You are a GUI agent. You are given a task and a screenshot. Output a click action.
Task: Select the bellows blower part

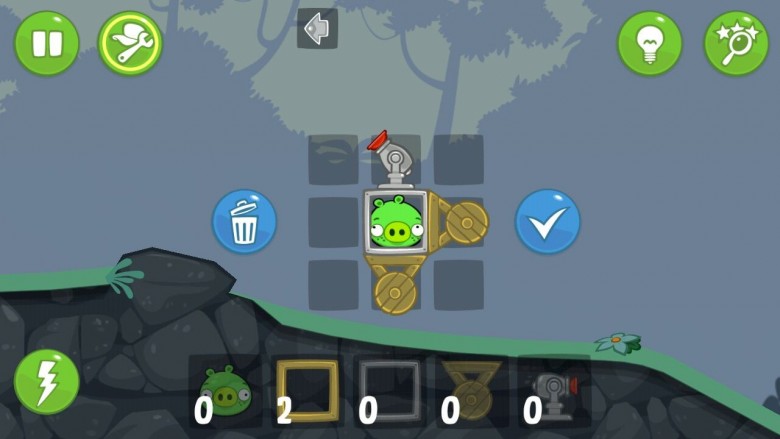(554, 389)
